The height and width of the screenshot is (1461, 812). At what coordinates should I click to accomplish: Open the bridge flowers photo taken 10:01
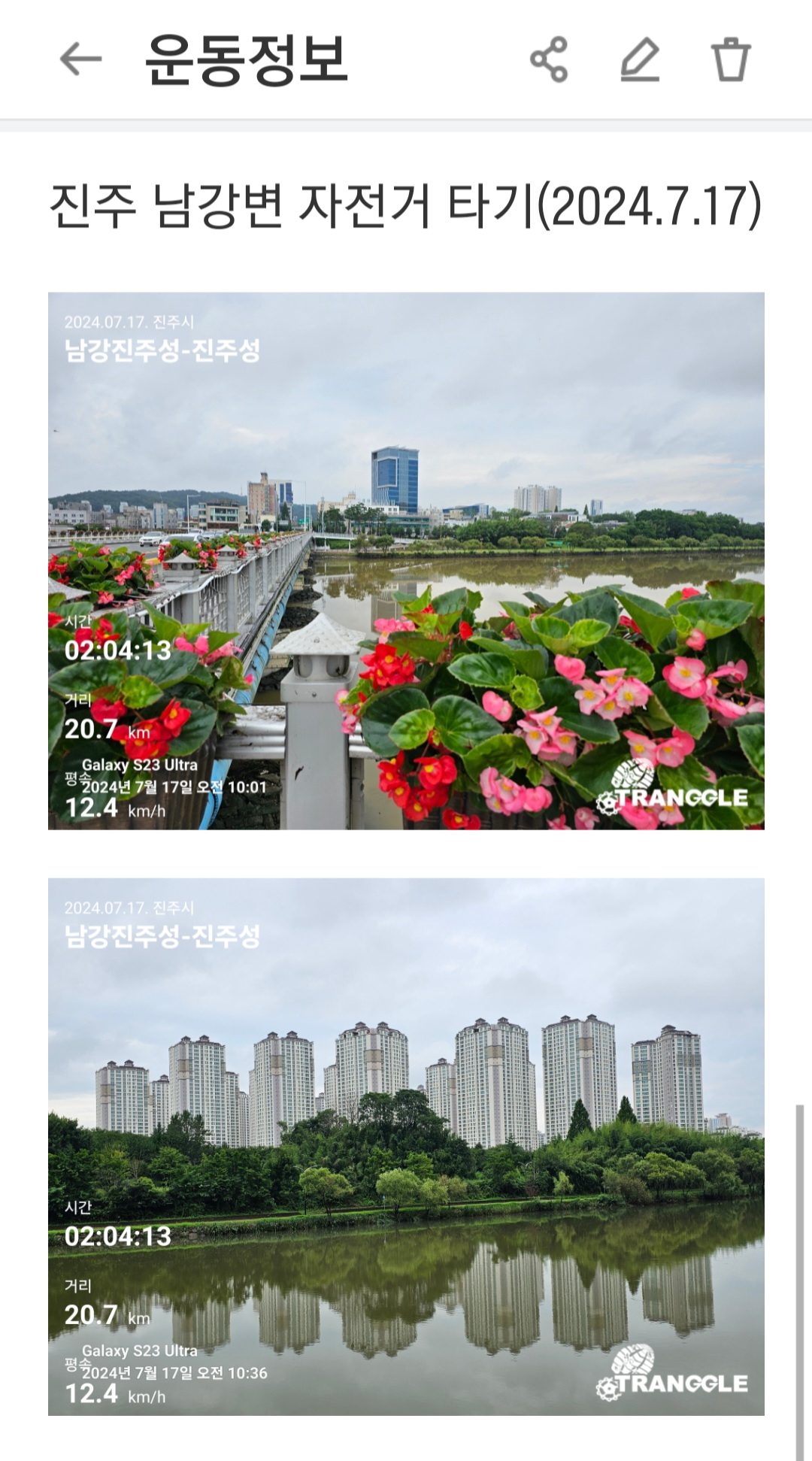click(x=406, y=561)
